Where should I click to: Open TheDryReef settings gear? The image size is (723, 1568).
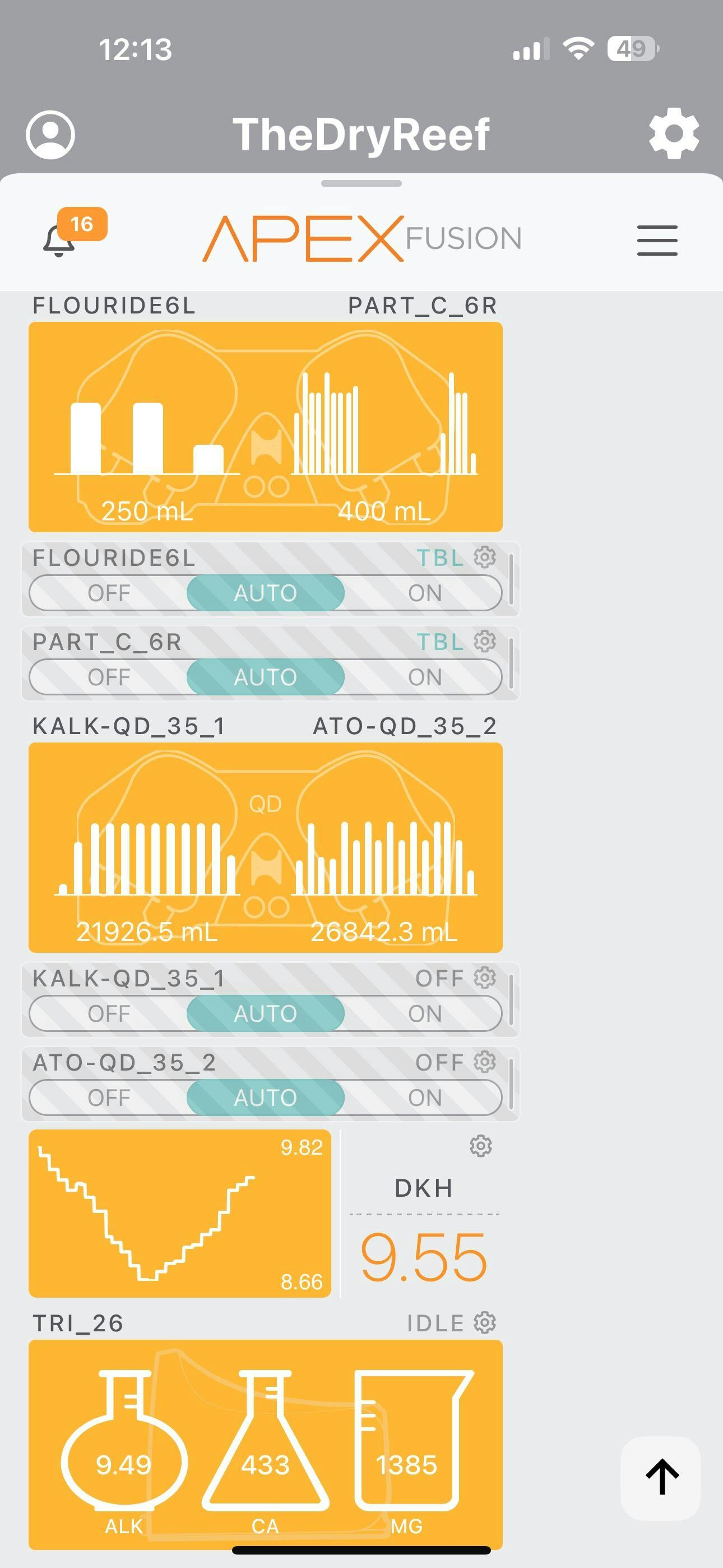pyautogui.click(x=673, y=133)
